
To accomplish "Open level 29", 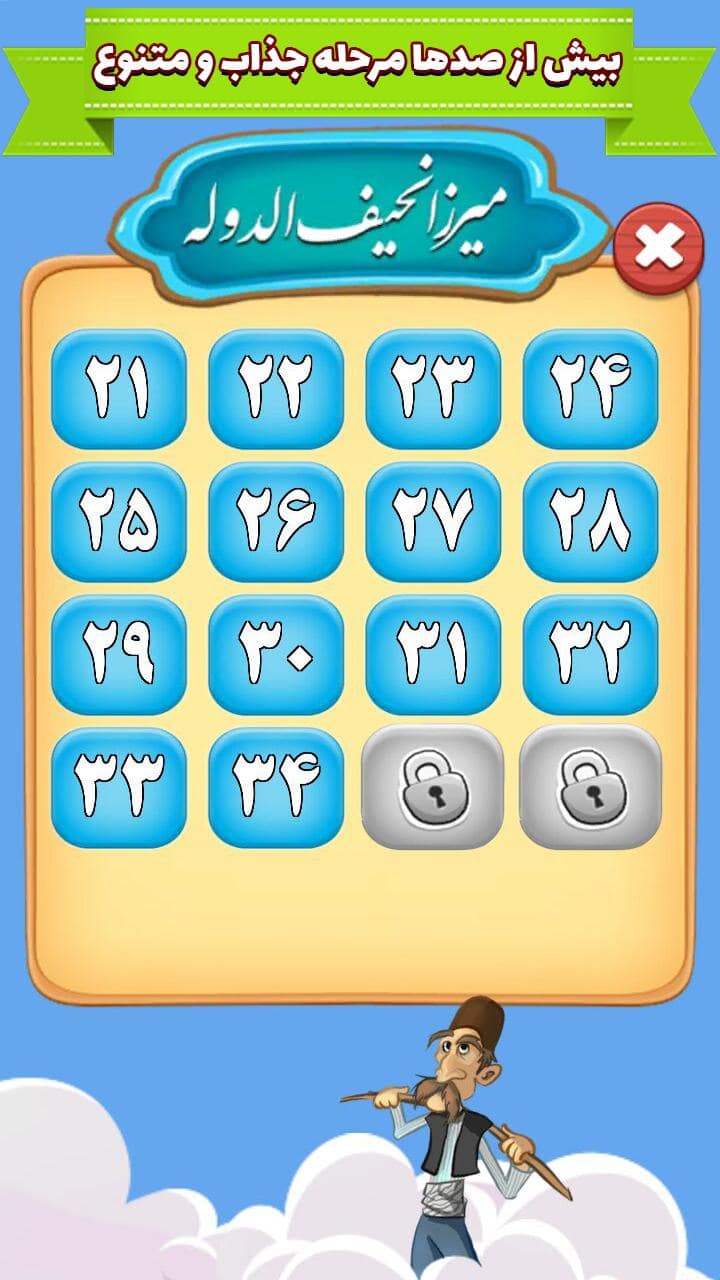I will [x=118, y=654].
